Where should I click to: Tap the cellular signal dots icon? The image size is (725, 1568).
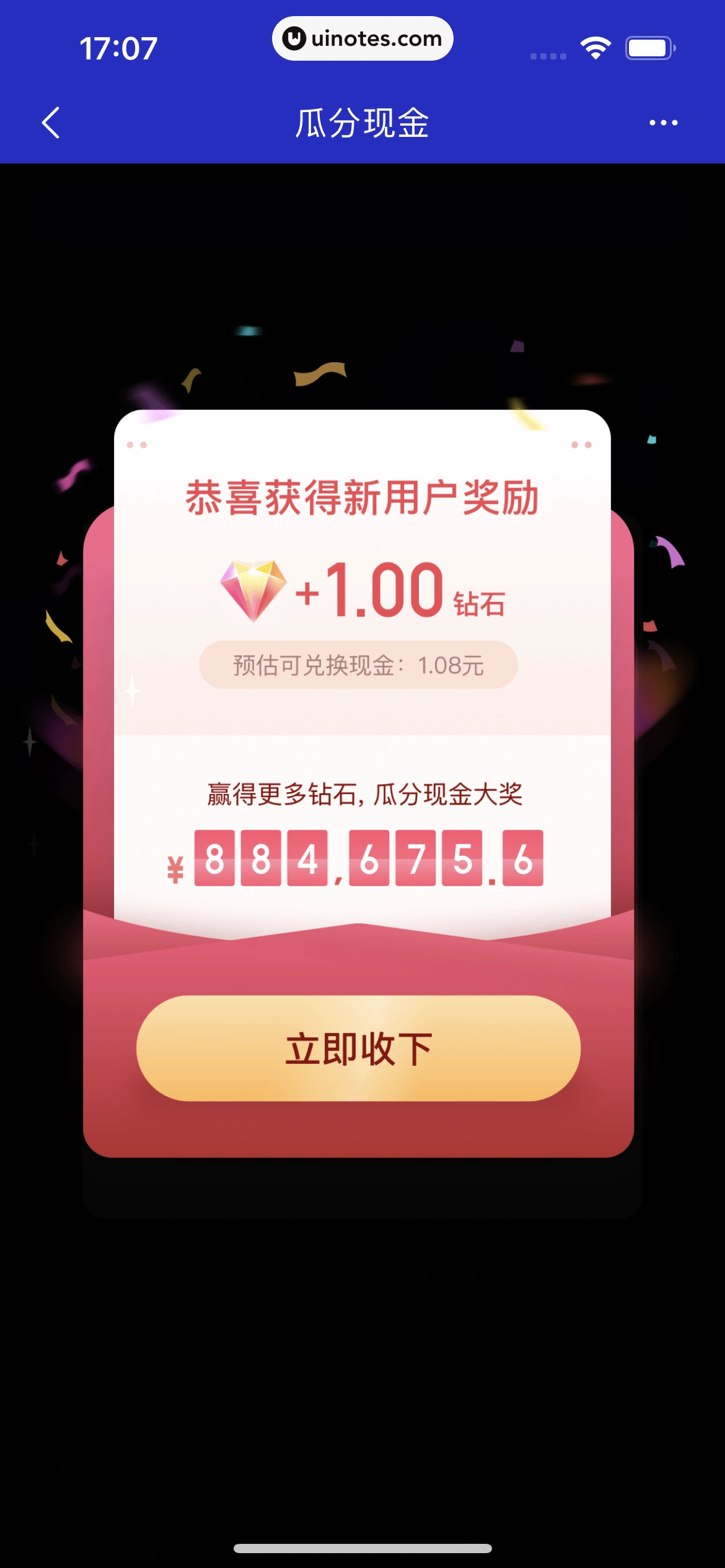pyautogui.click(x=548, y=56)
